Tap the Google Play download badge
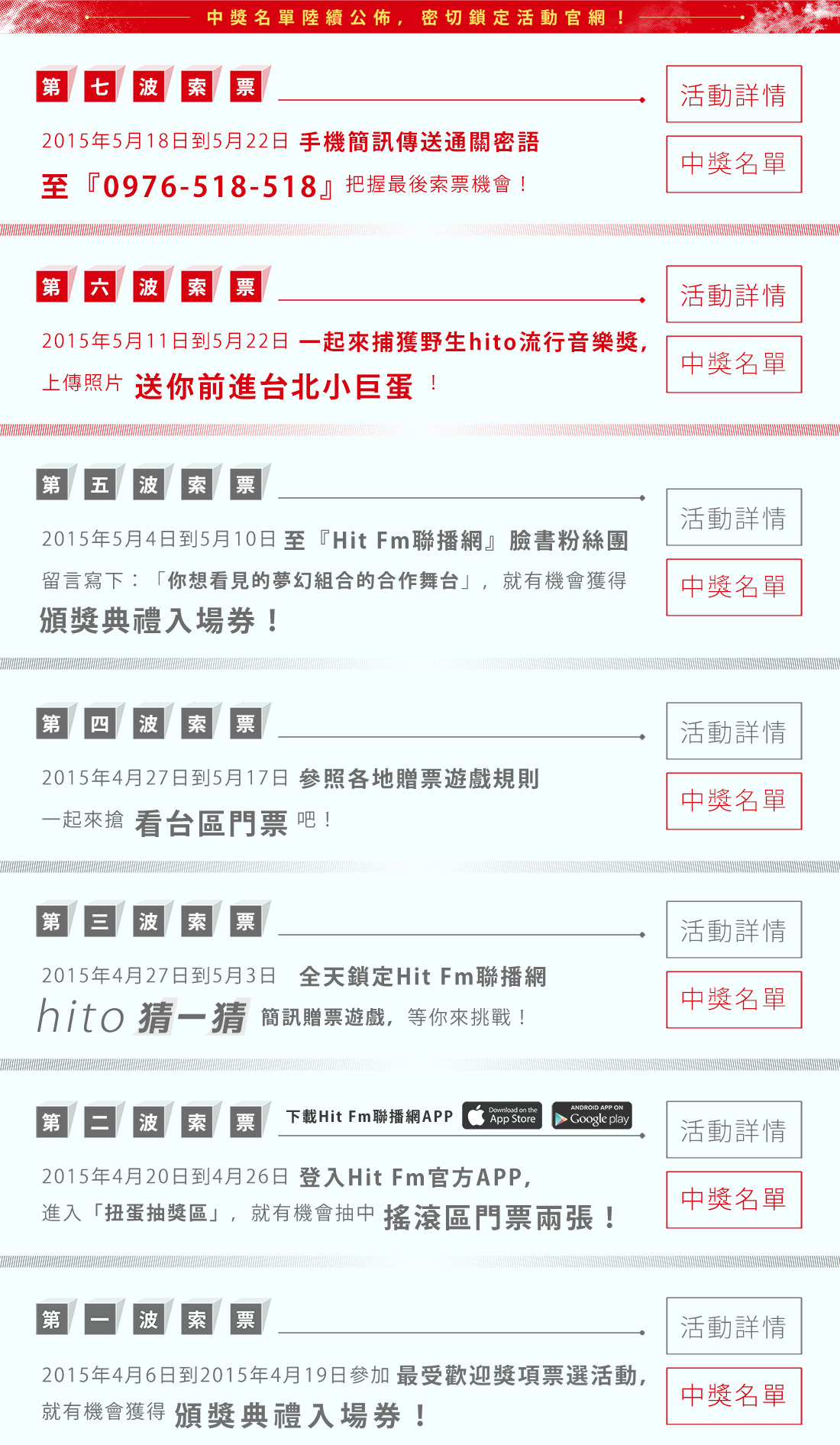The image size is (840, 1445). click(x=592, y=1116)
